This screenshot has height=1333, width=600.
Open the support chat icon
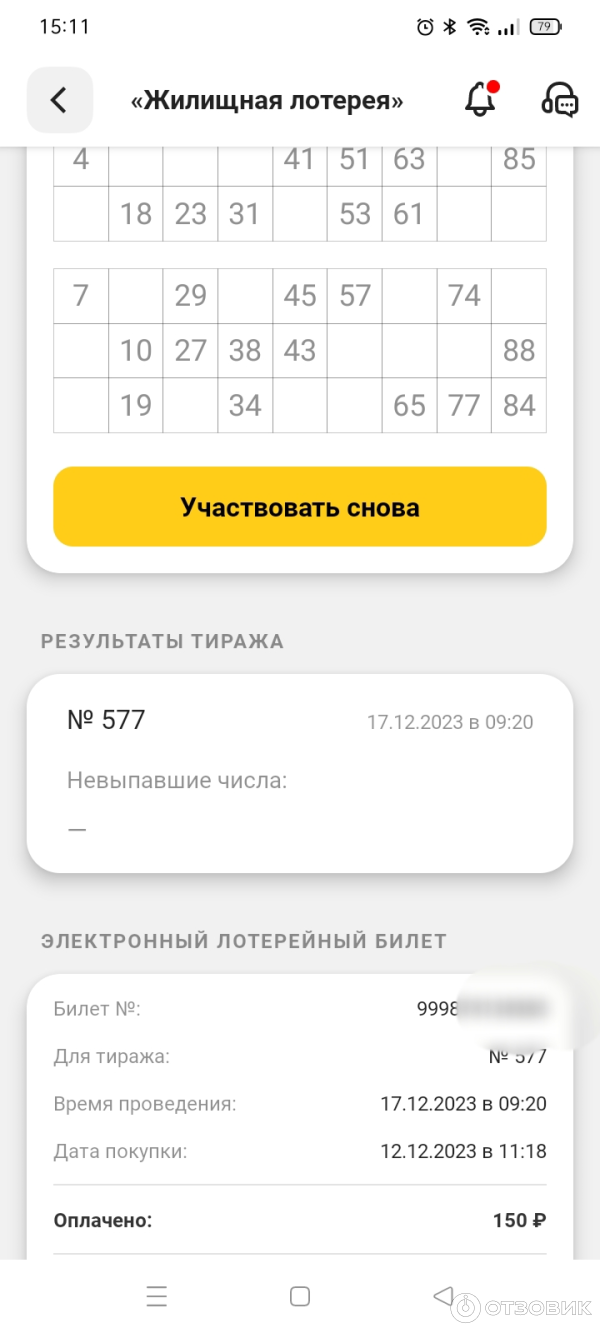[x=559, y=100]
